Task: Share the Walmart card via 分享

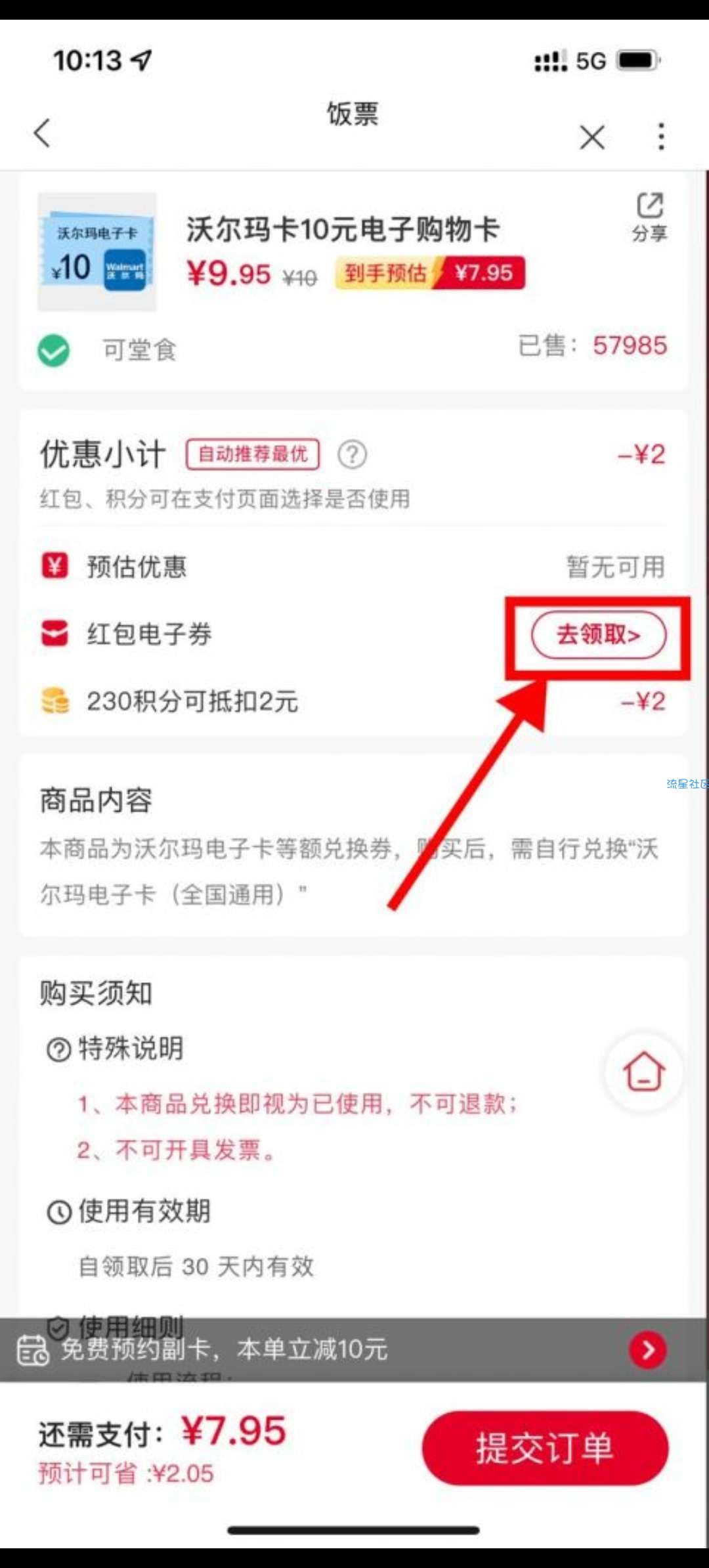Action: pos(649,217)
